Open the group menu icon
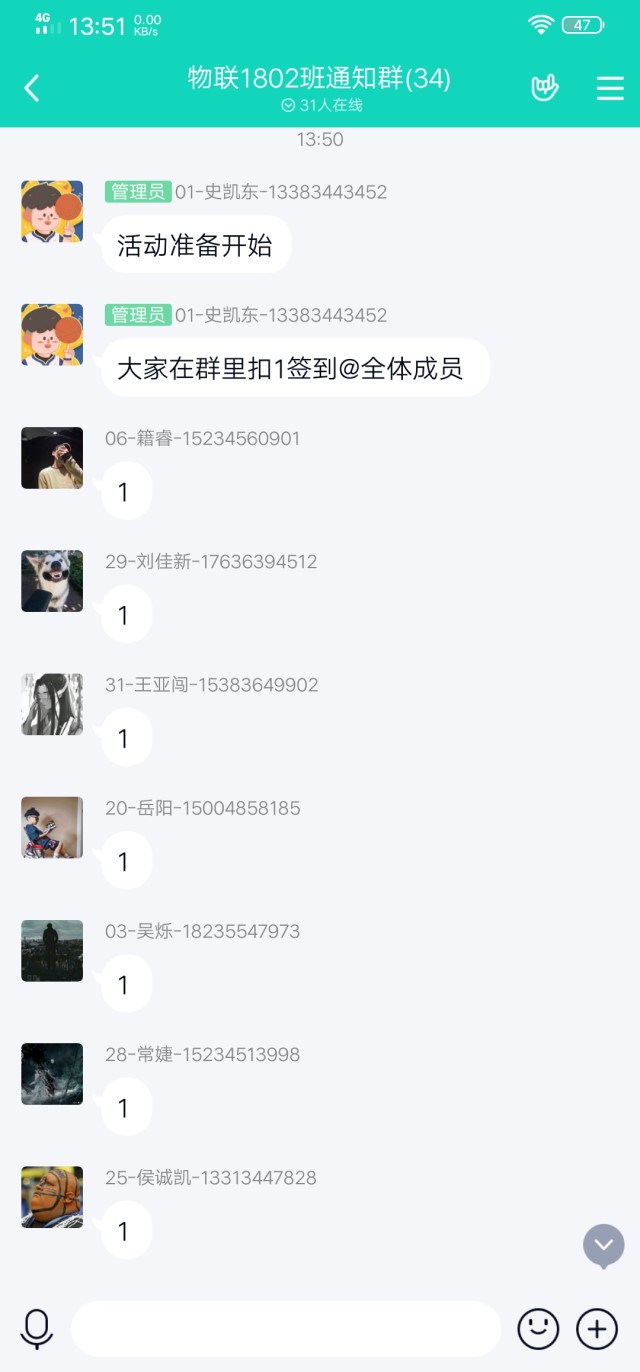This screenshot has height=1372, width=640. (x=610, y=88)
